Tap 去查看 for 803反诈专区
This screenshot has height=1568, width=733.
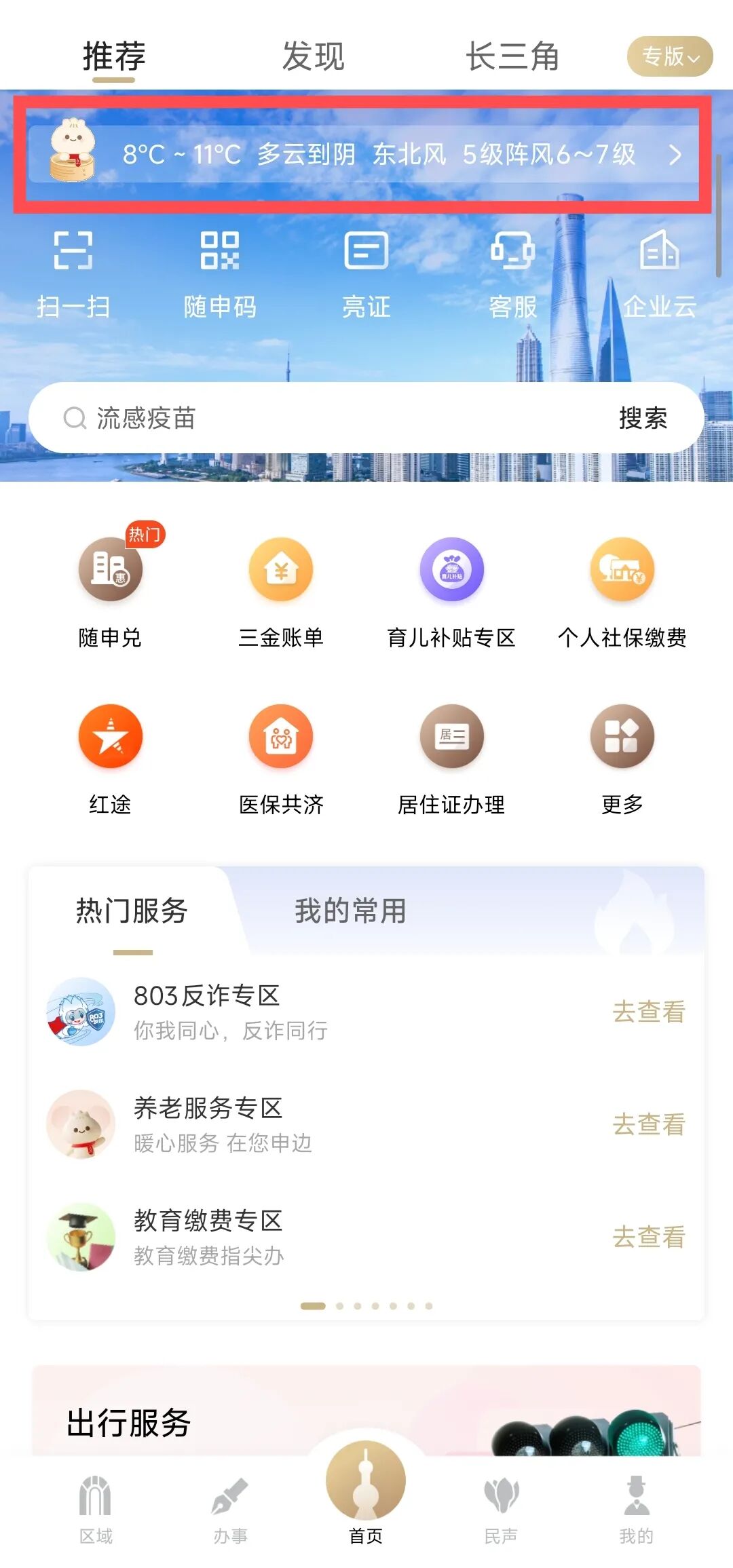pyautogui.click(x=649, y=1012)
